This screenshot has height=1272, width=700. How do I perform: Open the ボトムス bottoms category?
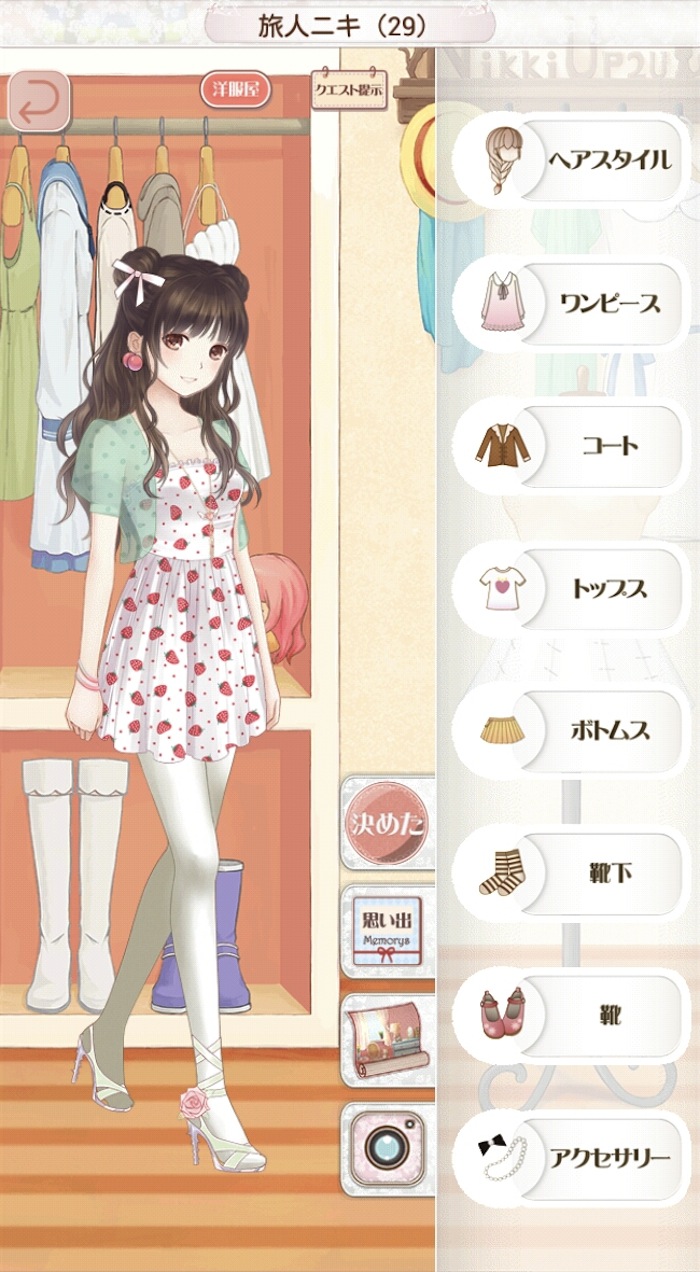tap(570, 730)
